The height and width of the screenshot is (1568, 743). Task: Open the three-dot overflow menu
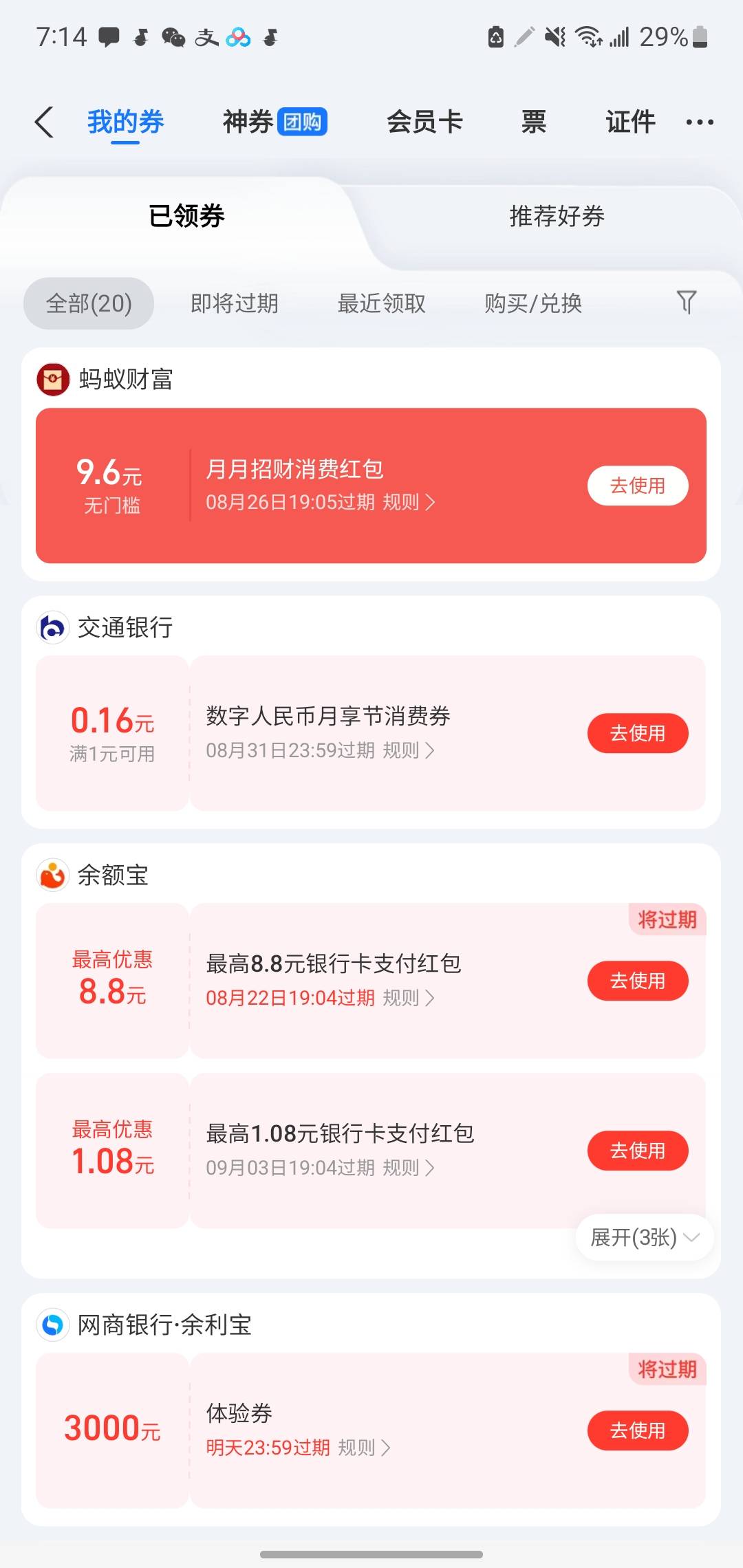(700, 122)
